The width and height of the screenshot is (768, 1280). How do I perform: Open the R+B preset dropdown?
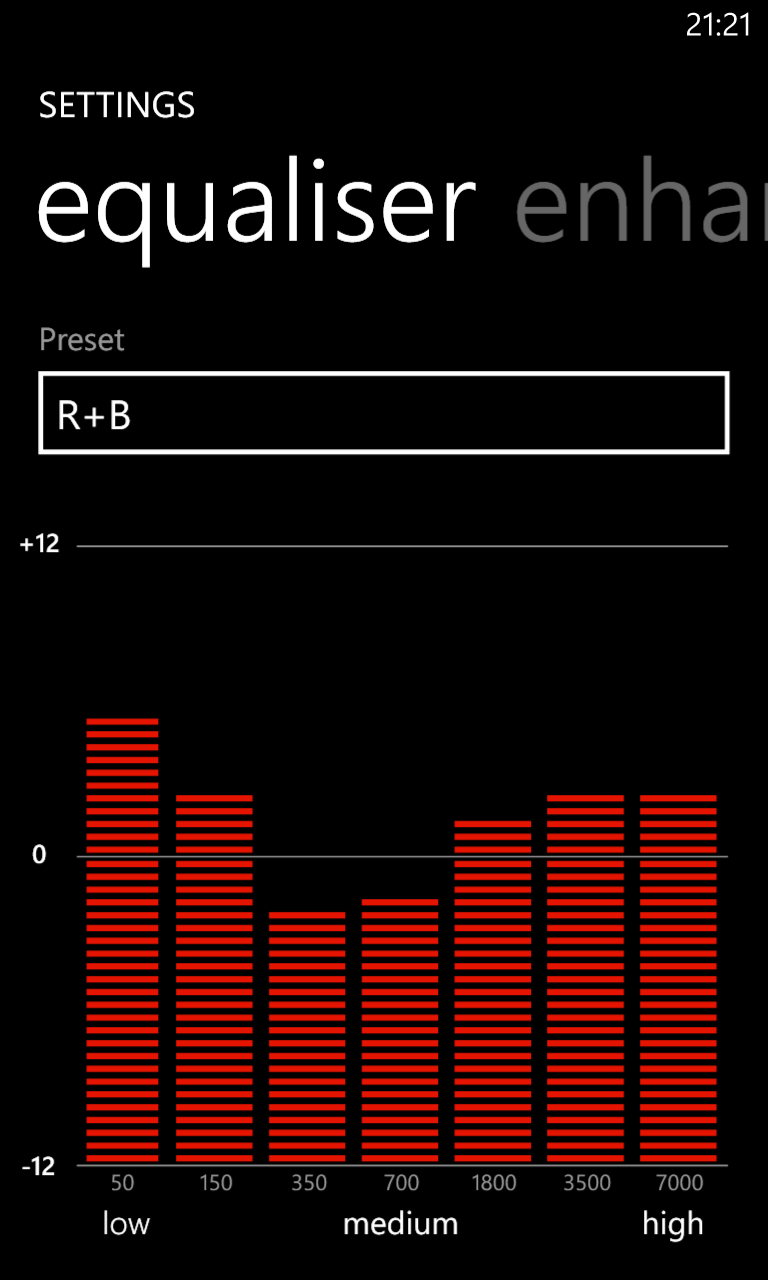(384, 413)
